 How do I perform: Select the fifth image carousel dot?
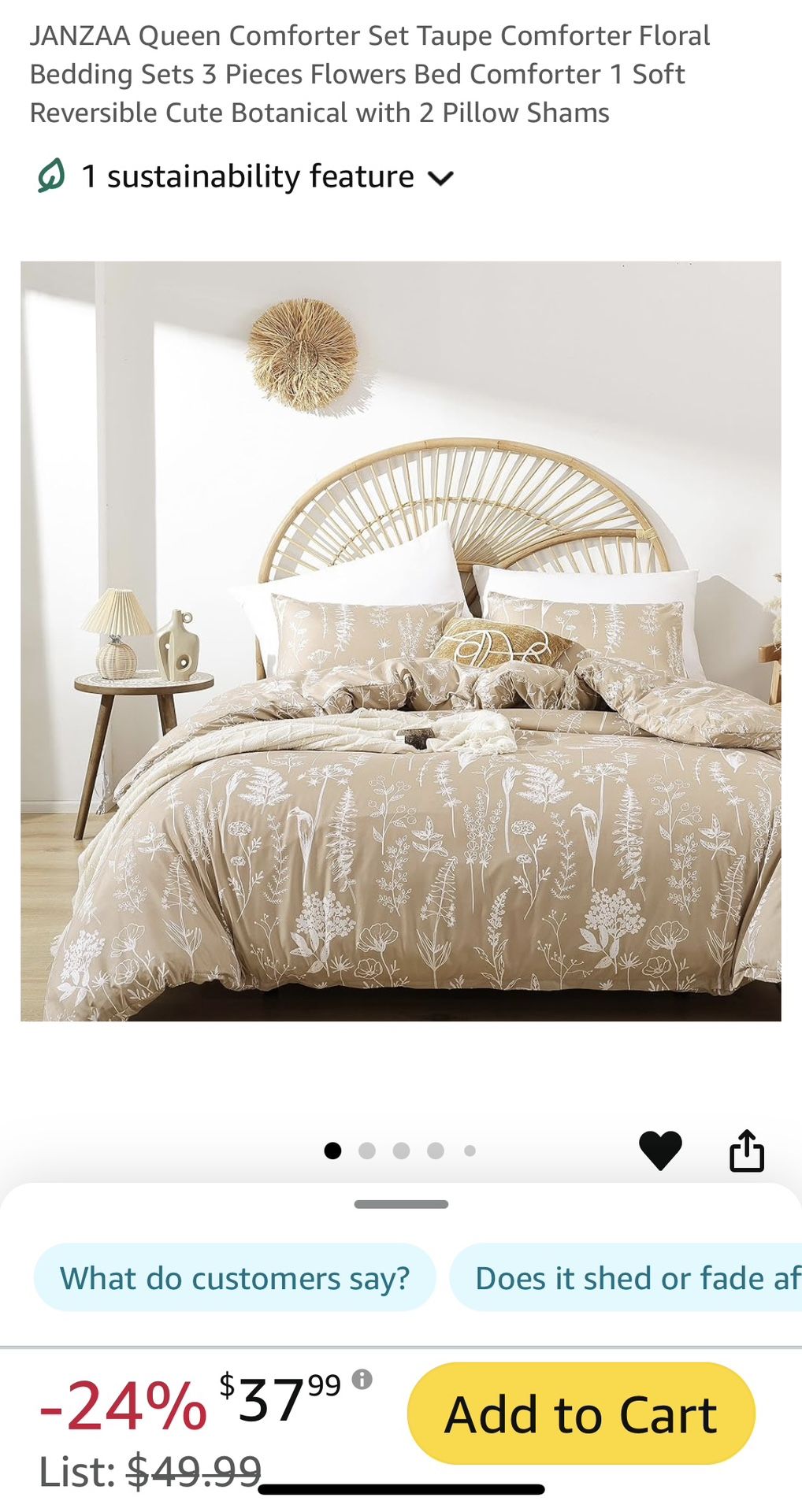point(470,1150)
